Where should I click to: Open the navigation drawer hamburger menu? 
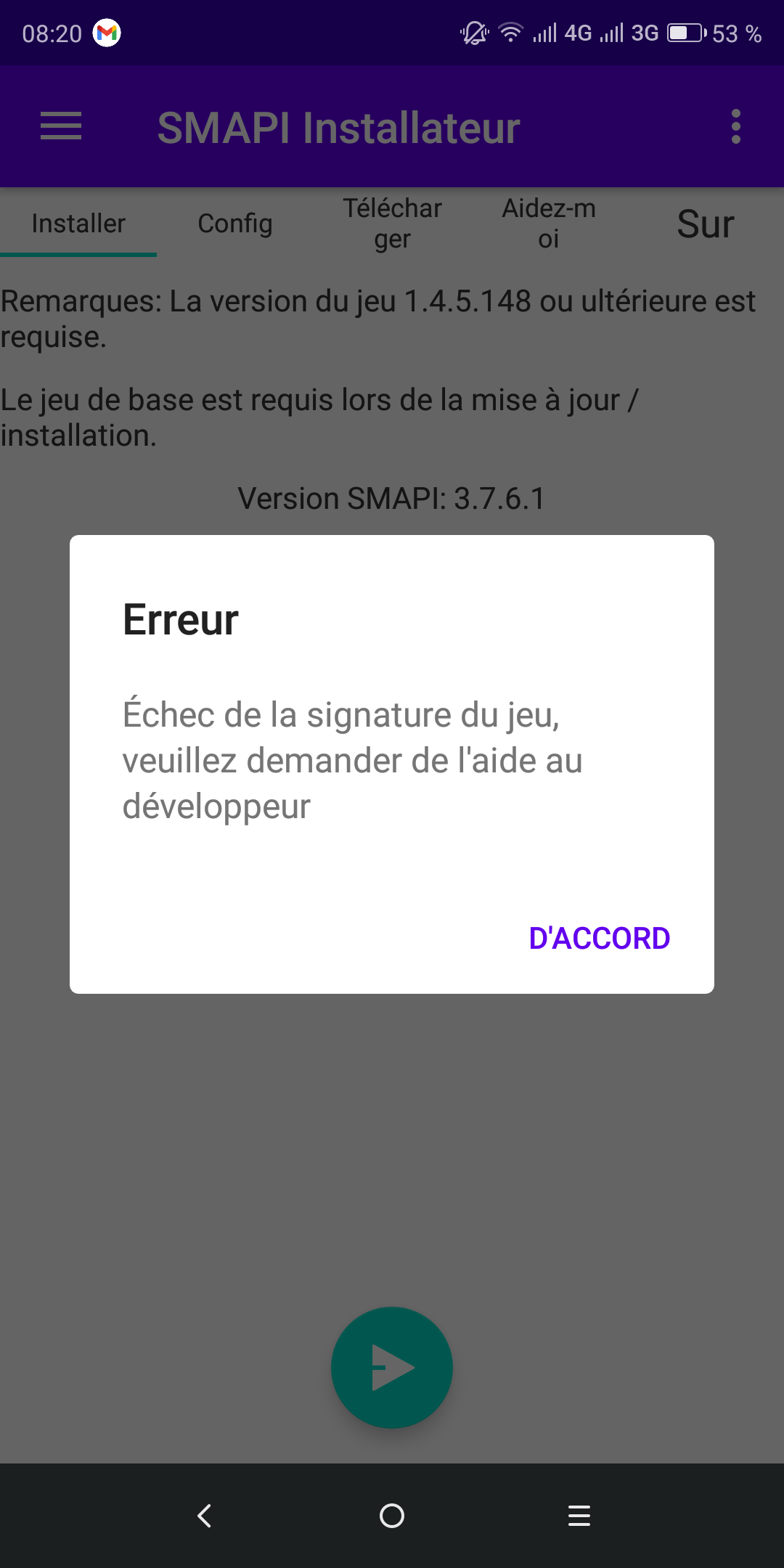click(x=60, y=126)
